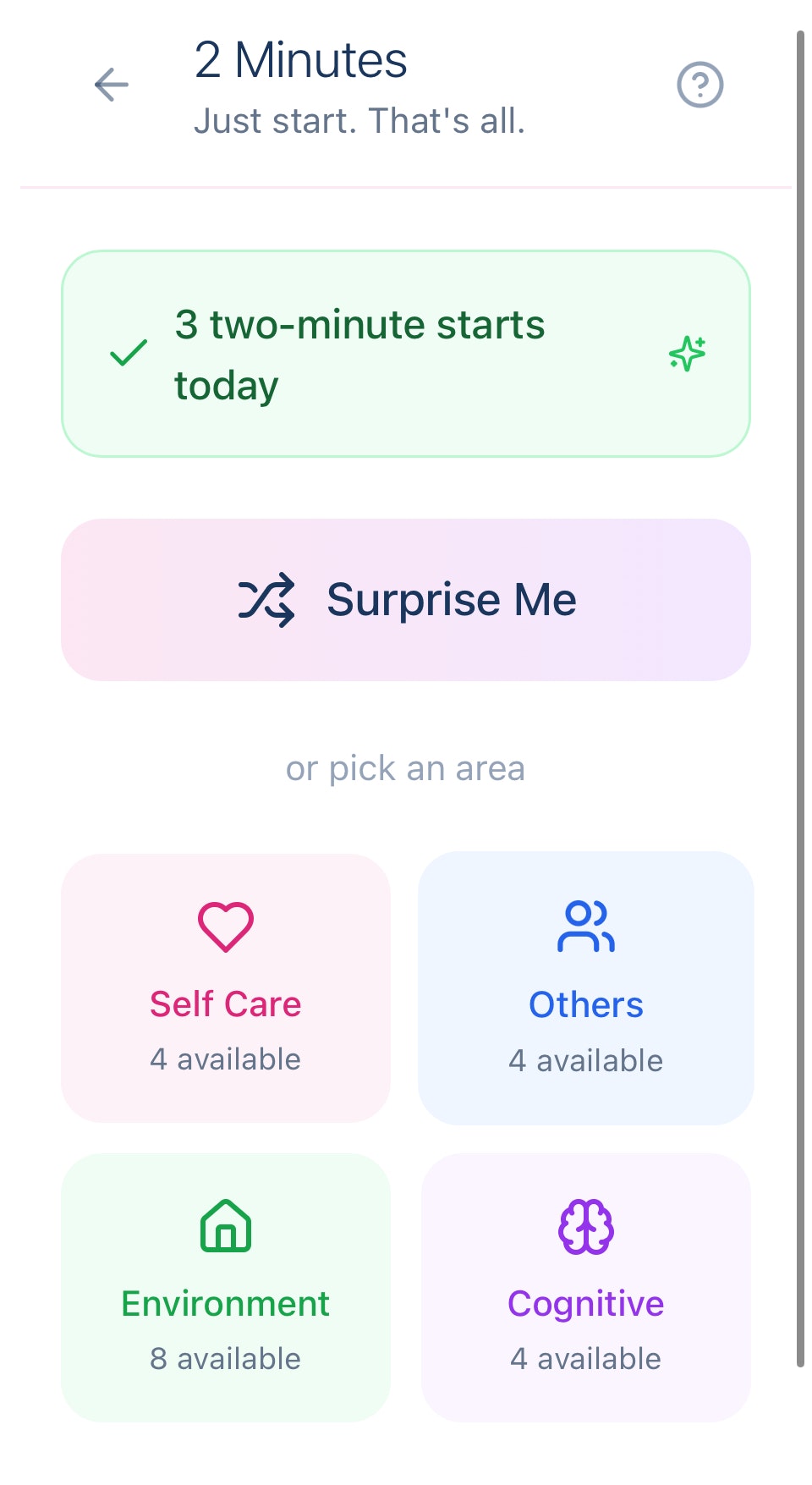This screenshot has height=1485, width=812.
Task: Select the Cognitive category card
Action: (584, 1286)
